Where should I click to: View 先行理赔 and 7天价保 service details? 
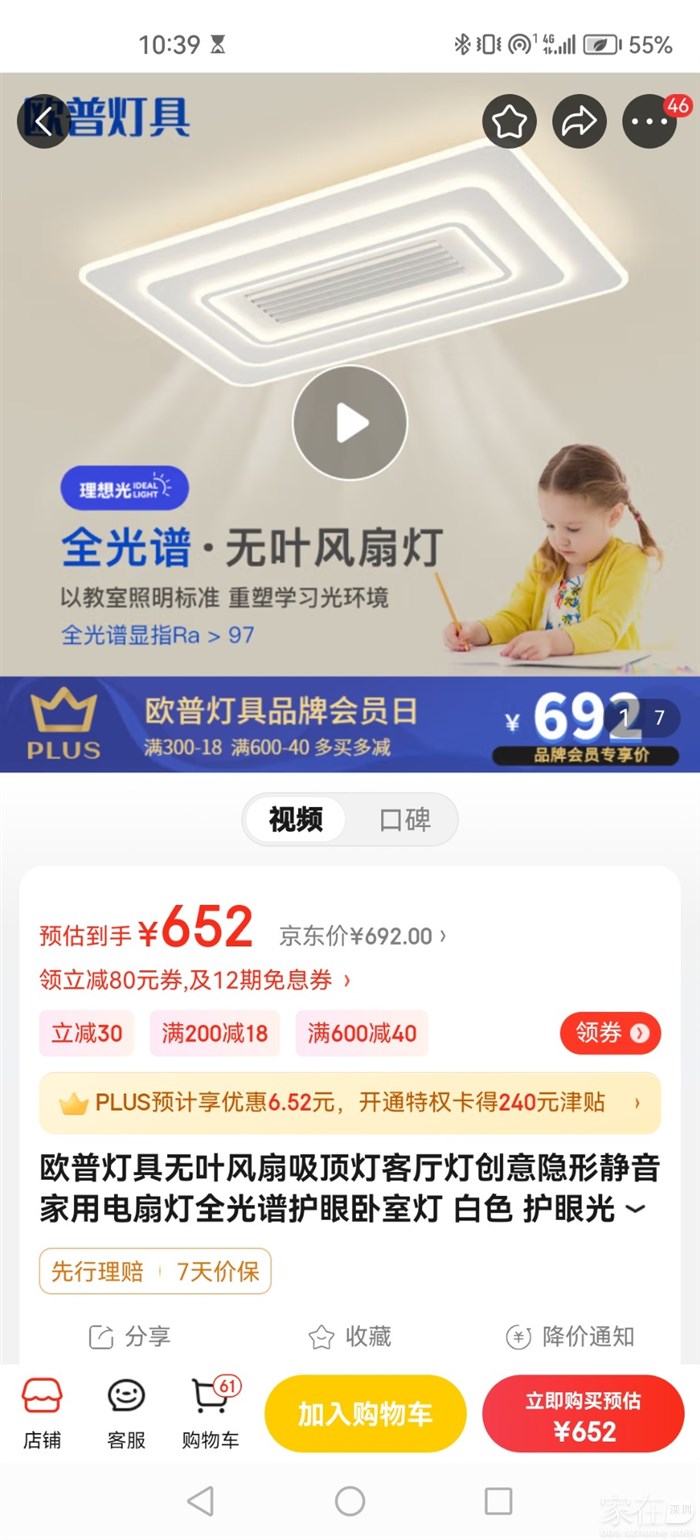click(x=155, y=1272)
